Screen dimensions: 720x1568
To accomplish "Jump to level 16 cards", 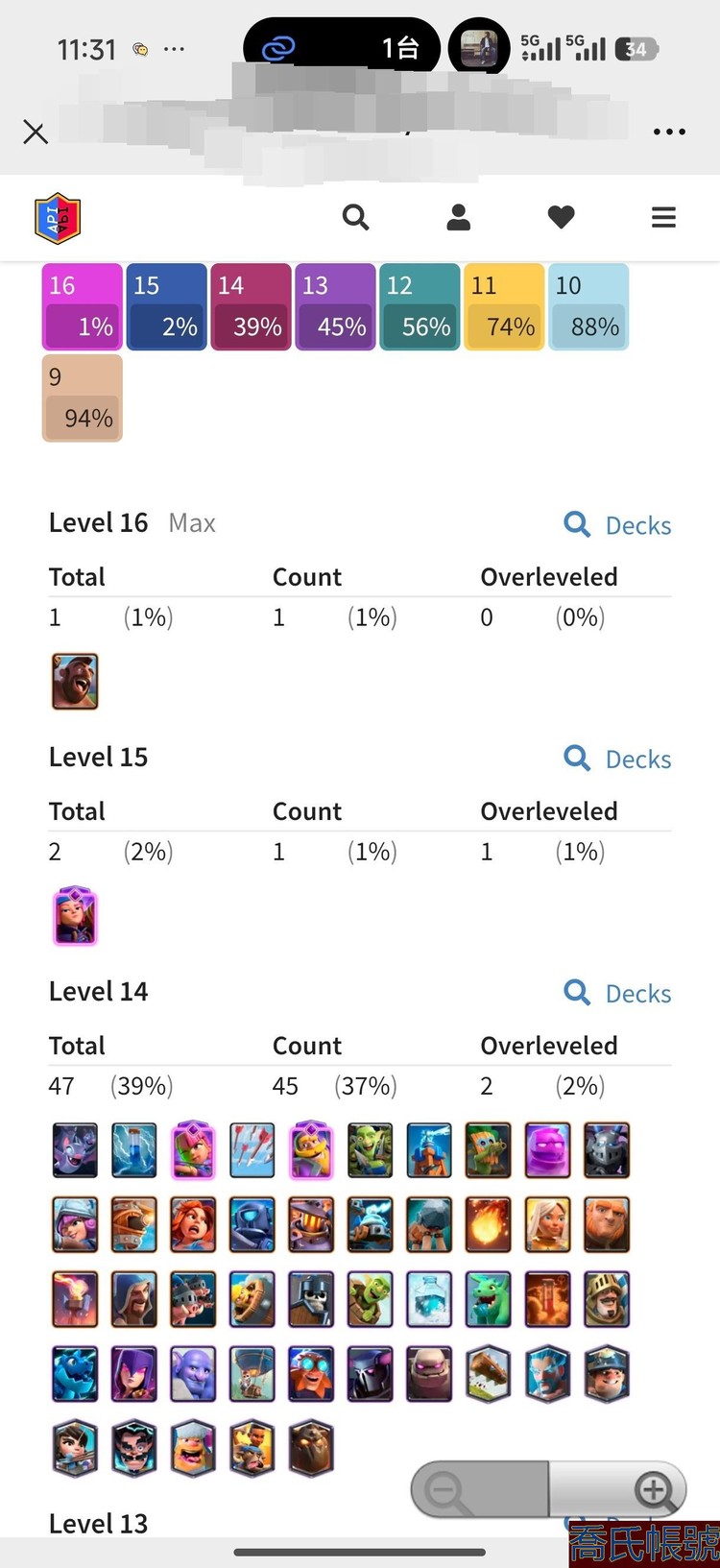I will point(83,307).
